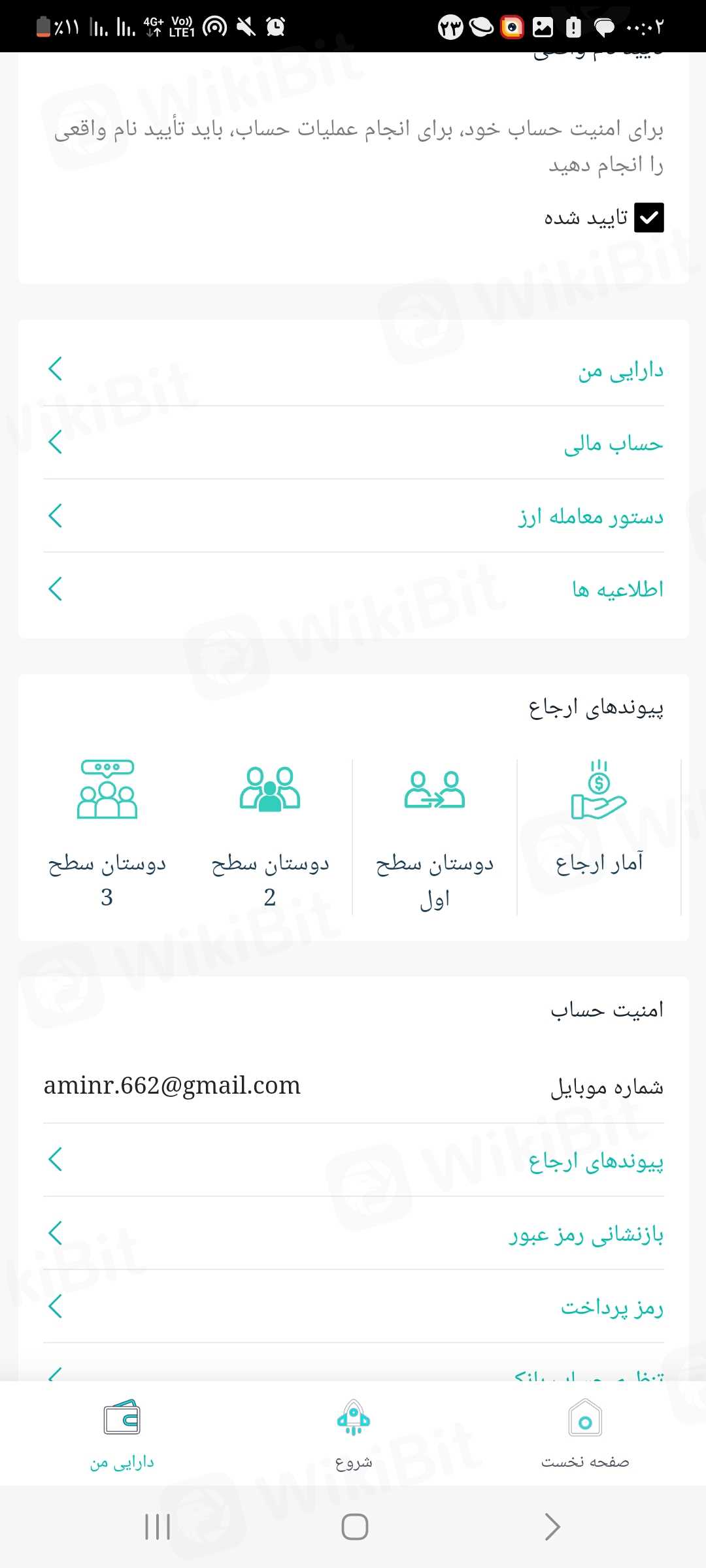706x1568 pixels.
Task: Open پیوندهای ارجاع row under account security
Action: pyautogui.click(x=353, y=1160)
